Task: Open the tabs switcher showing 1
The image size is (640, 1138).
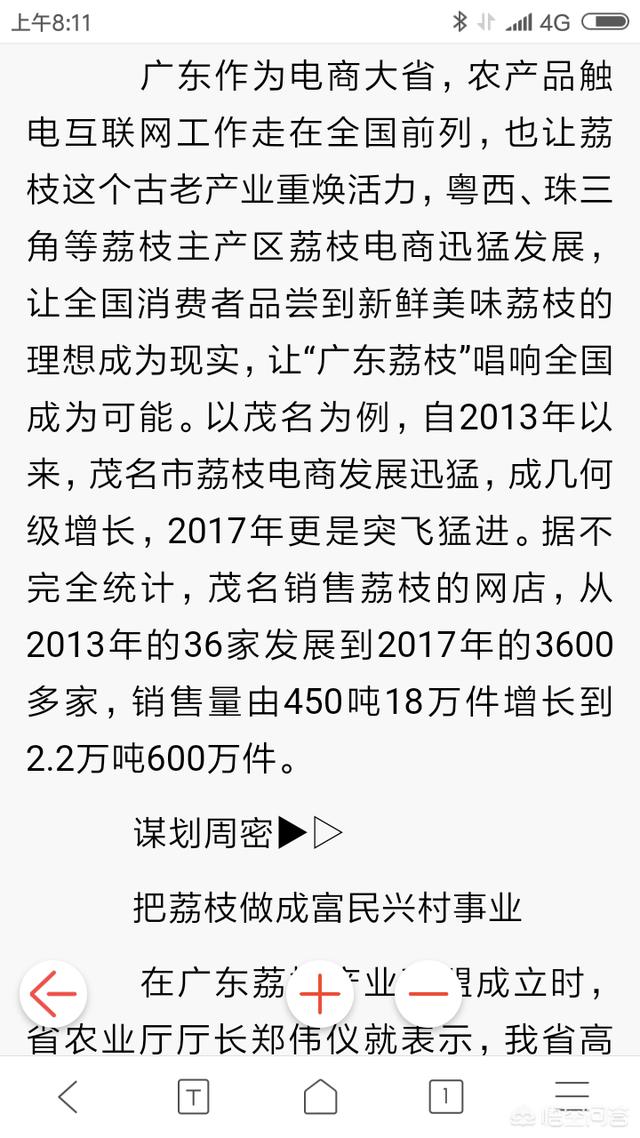Action: 446,1097
